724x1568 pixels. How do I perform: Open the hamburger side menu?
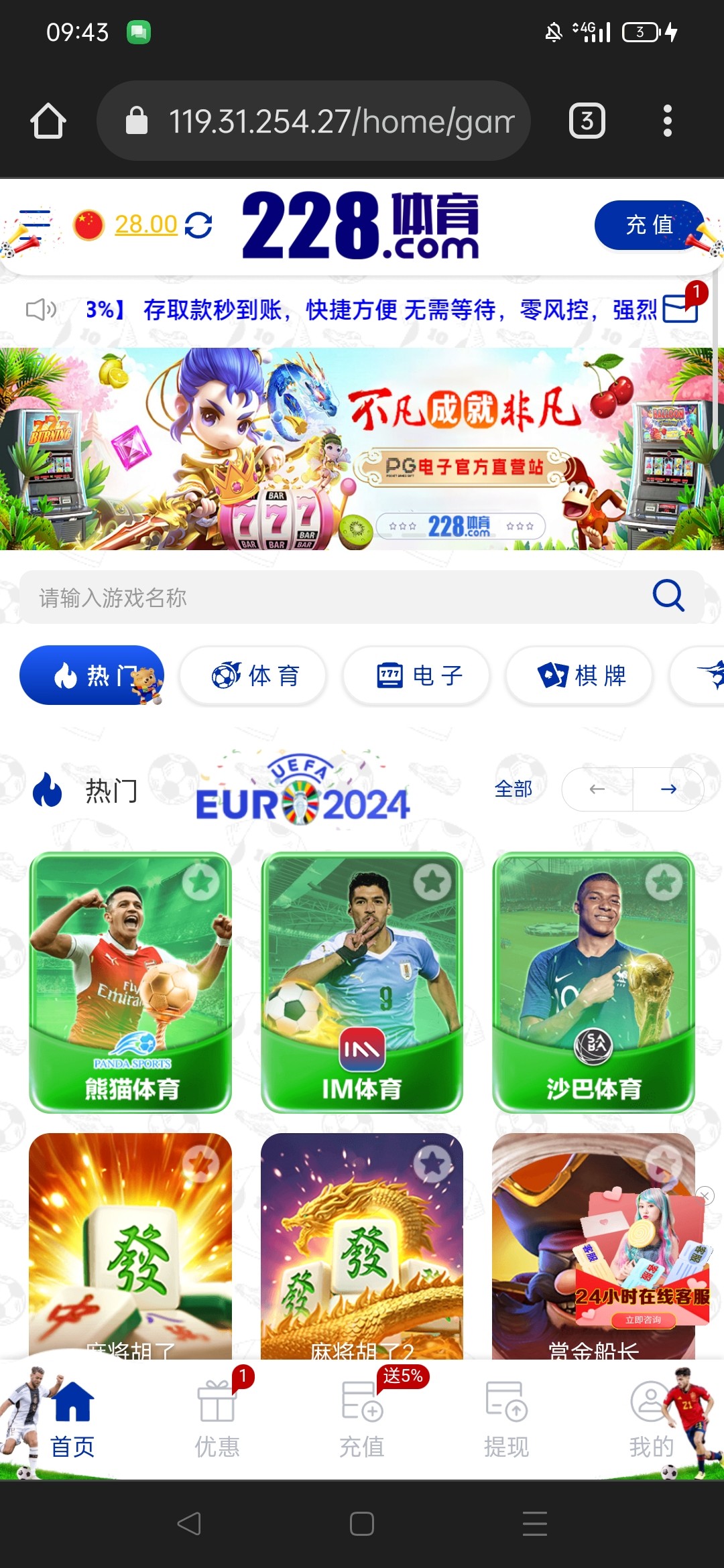pyautogui.click(x=35, y=225)
